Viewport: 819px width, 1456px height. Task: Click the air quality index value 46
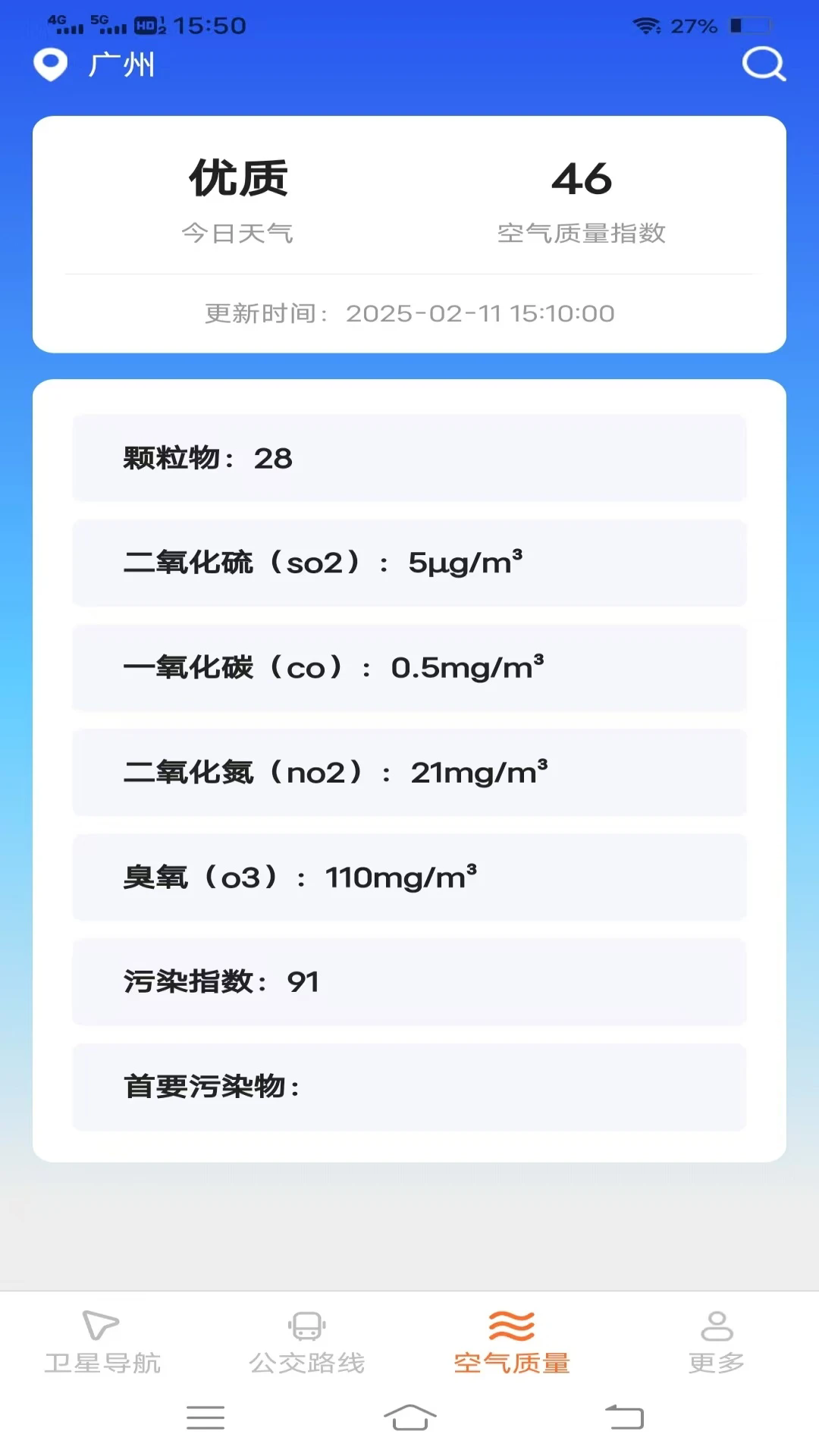[x=582, y=178]
